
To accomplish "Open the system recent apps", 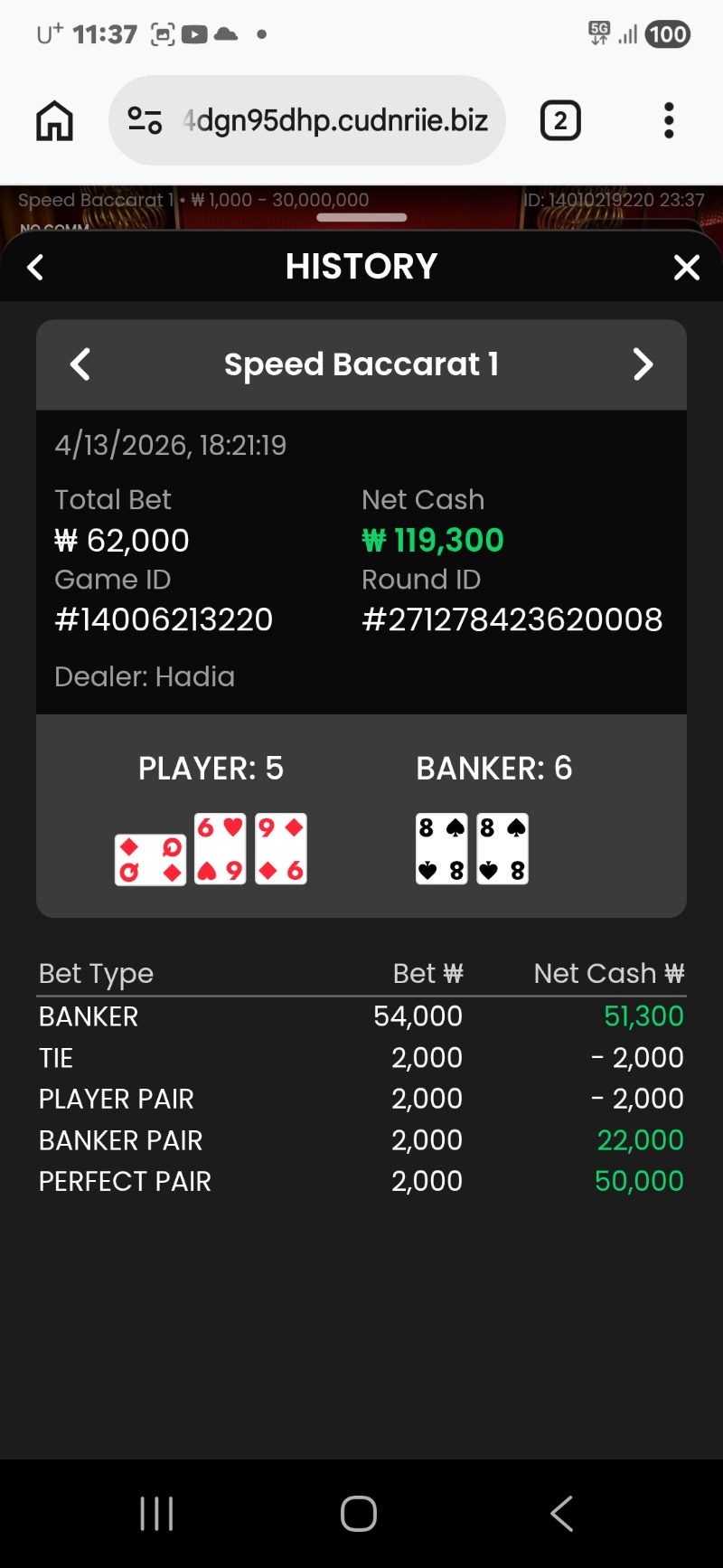I will coord(156,1513).
